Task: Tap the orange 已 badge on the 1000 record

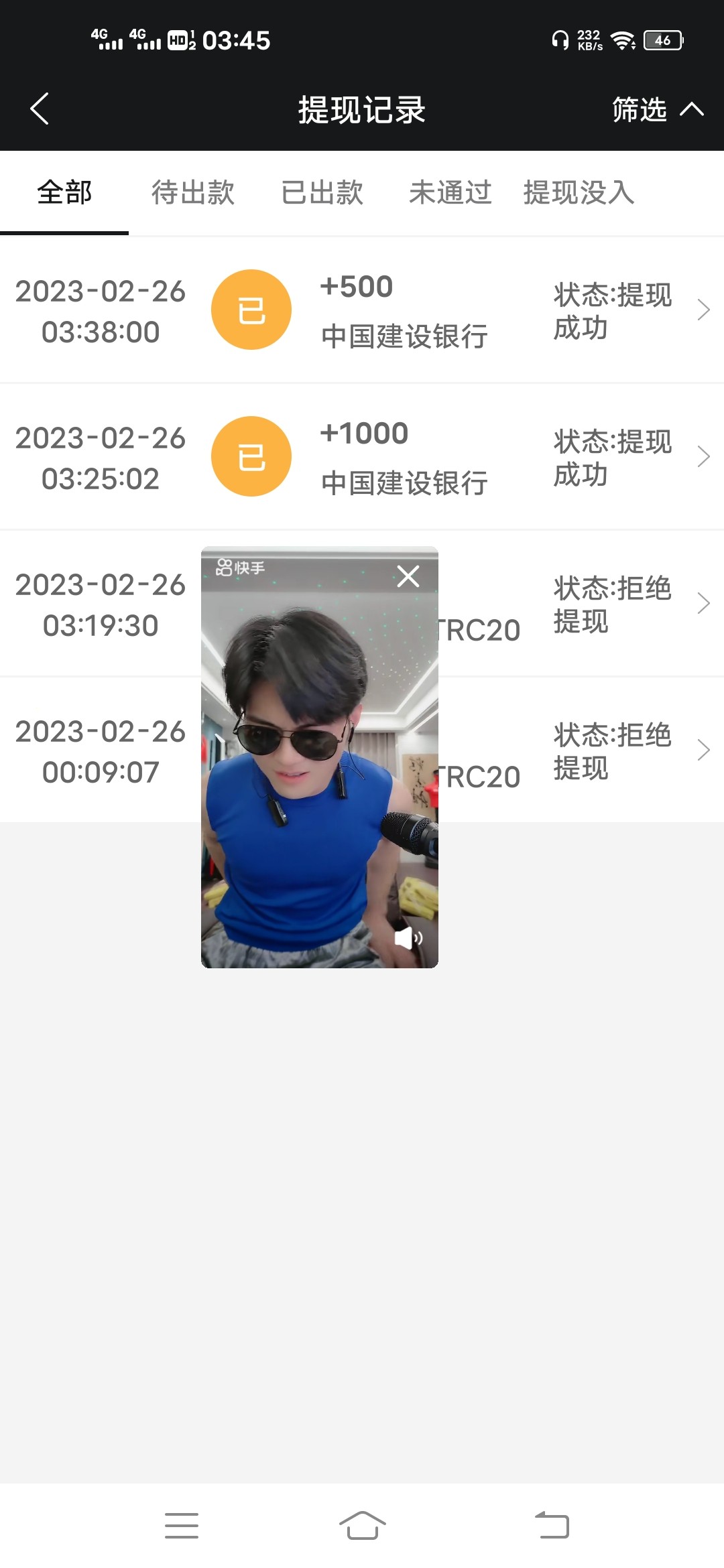Action: (251, 456)
